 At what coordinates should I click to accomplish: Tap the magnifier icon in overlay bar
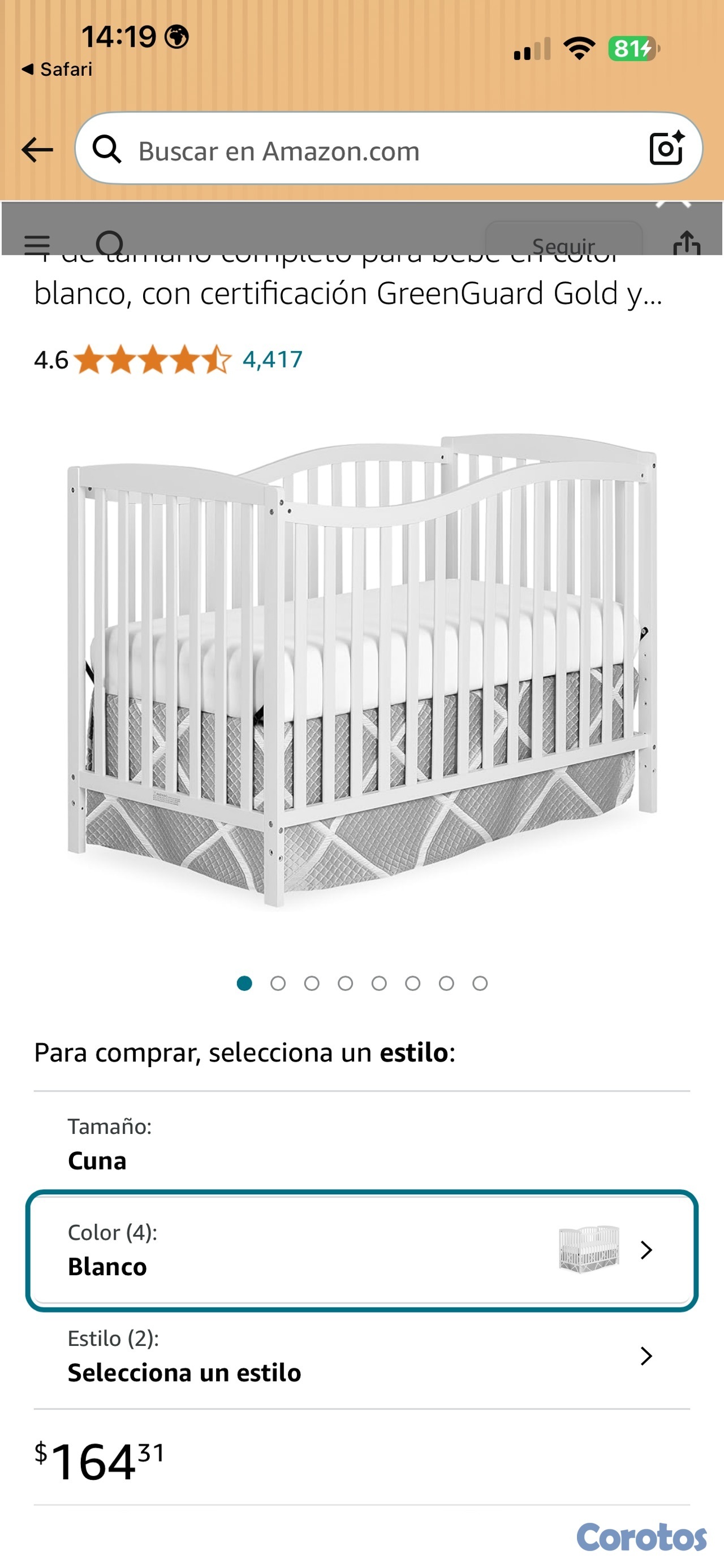pyautogui.click(x=110, y=244)
